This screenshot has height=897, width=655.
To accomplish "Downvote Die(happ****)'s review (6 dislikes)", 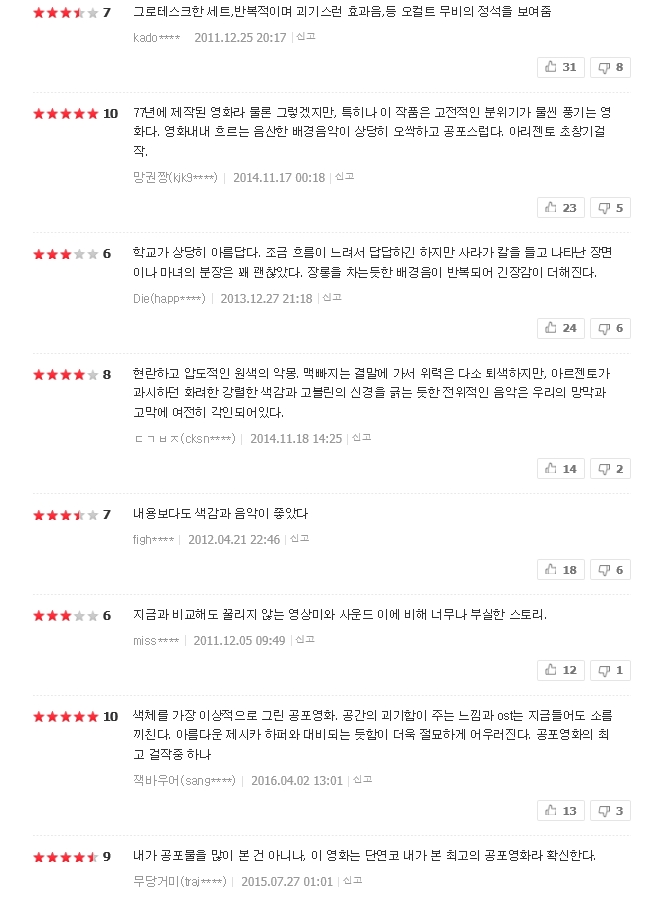I will click(610, 328).
